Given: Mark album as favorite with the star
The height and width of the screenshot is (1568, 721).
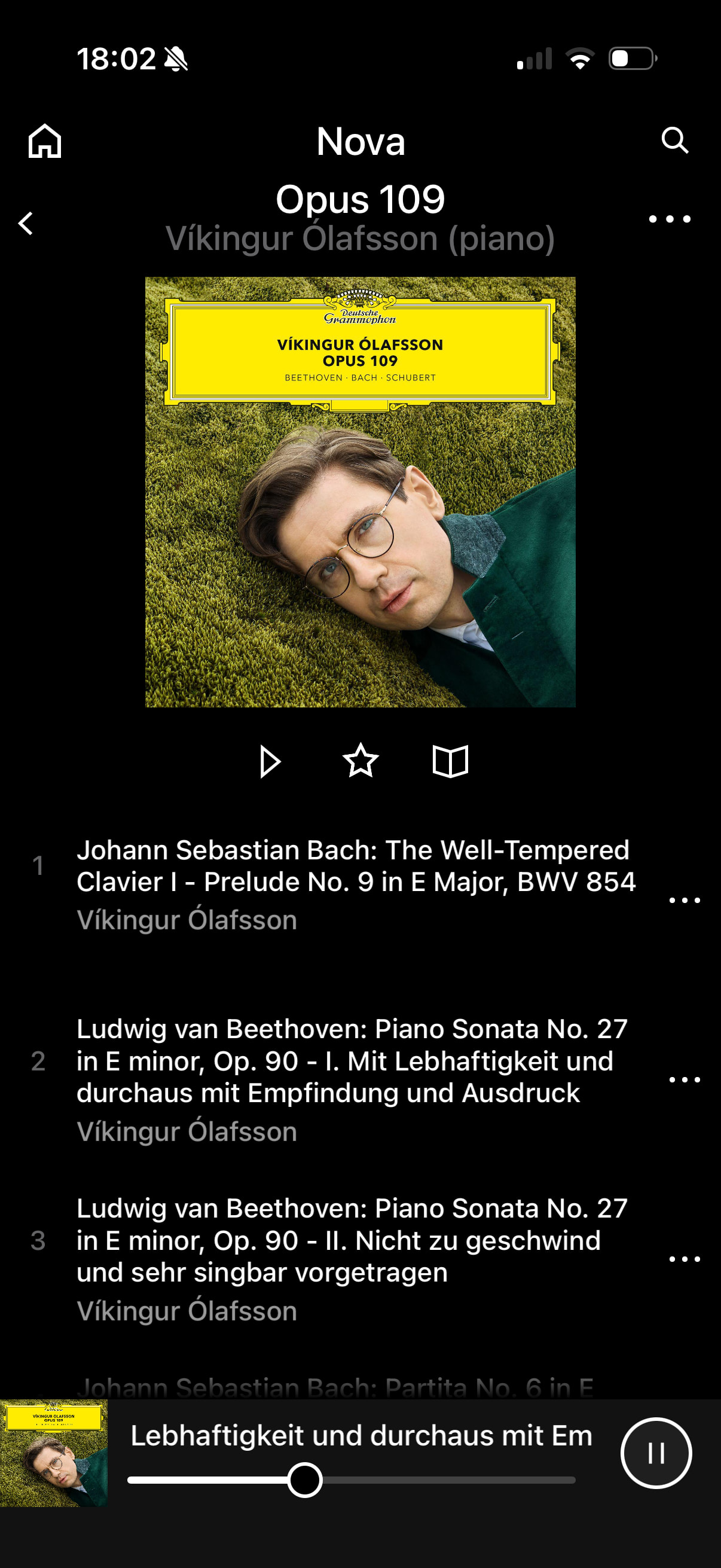Looking at the screenshot, I should click(x=360, y=761).
